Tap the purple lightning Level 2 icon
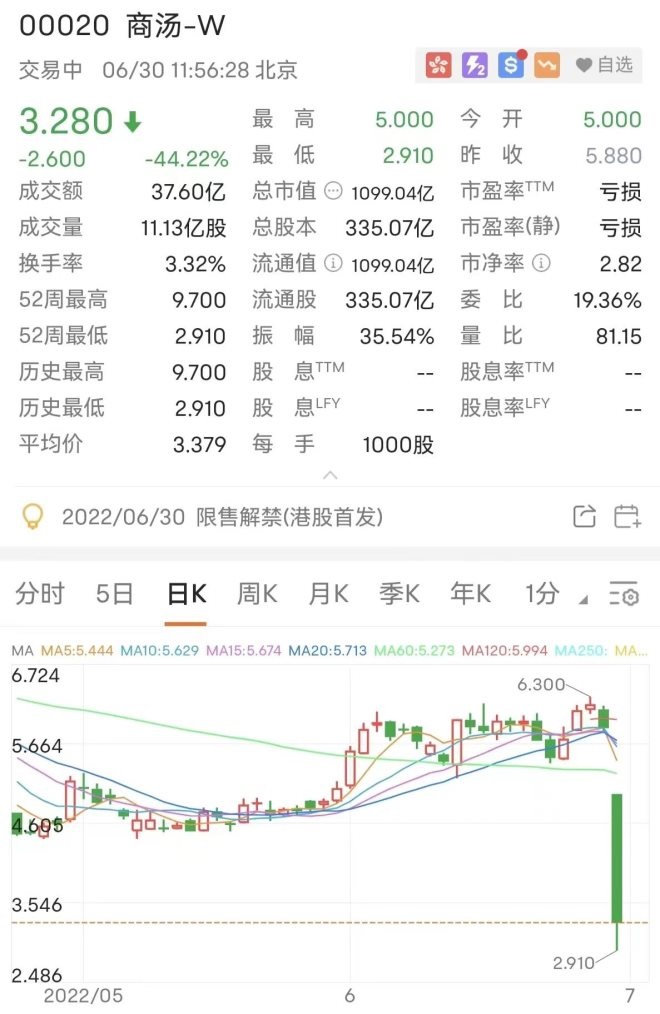 click(x=476, y=66)
